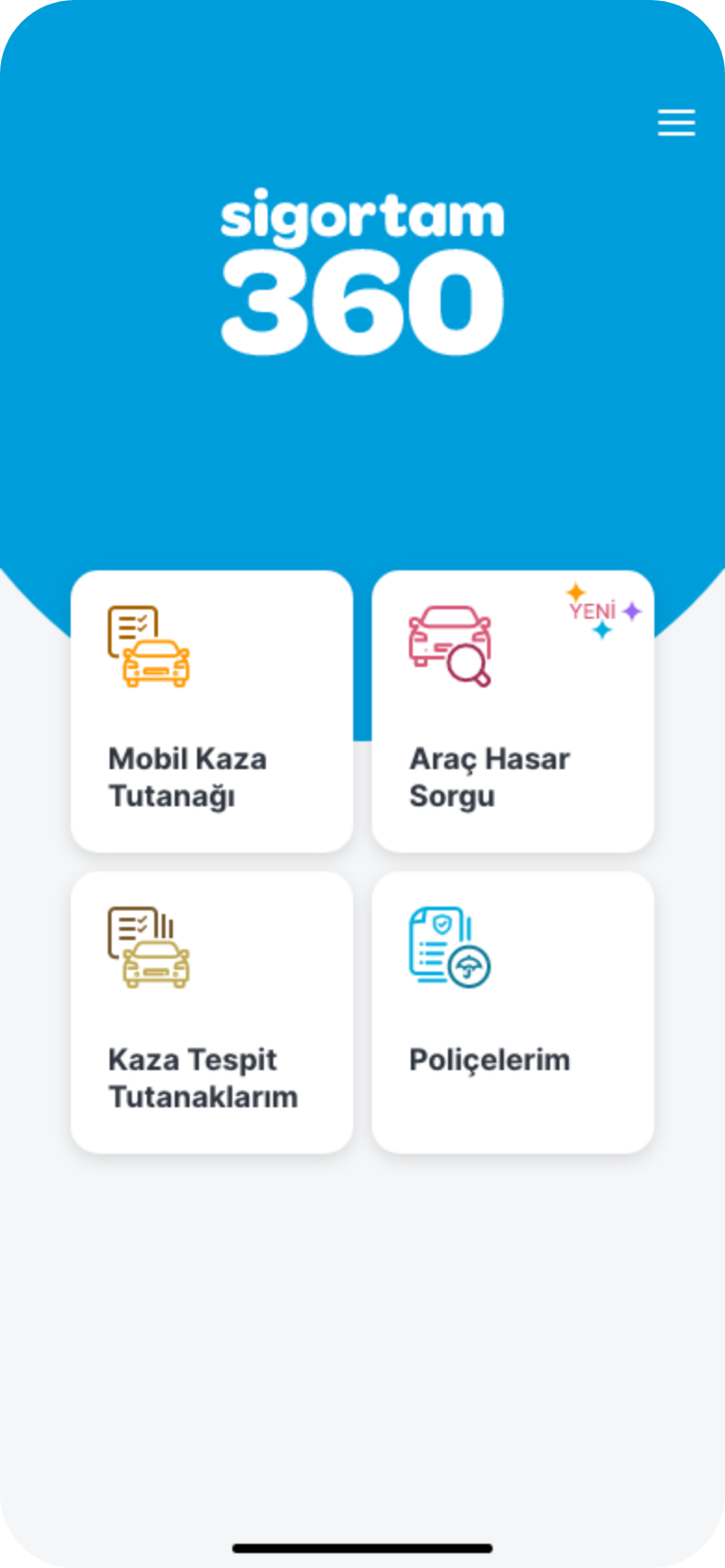The height and width of the screenshot is (1568, 725).
Task: Open Mobil Kaza Tutanağı card
Action: (x=212, y=712)
